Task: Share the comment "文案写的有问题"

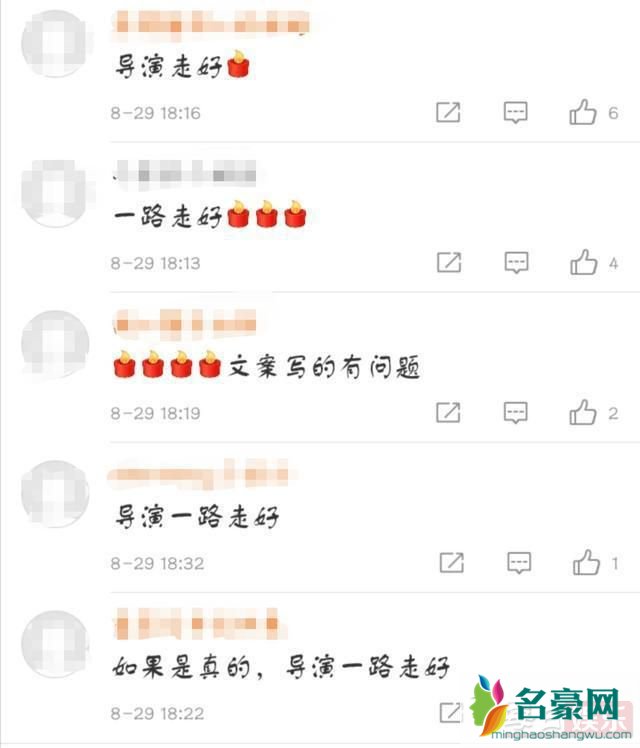Action: (x=449, y=413)
